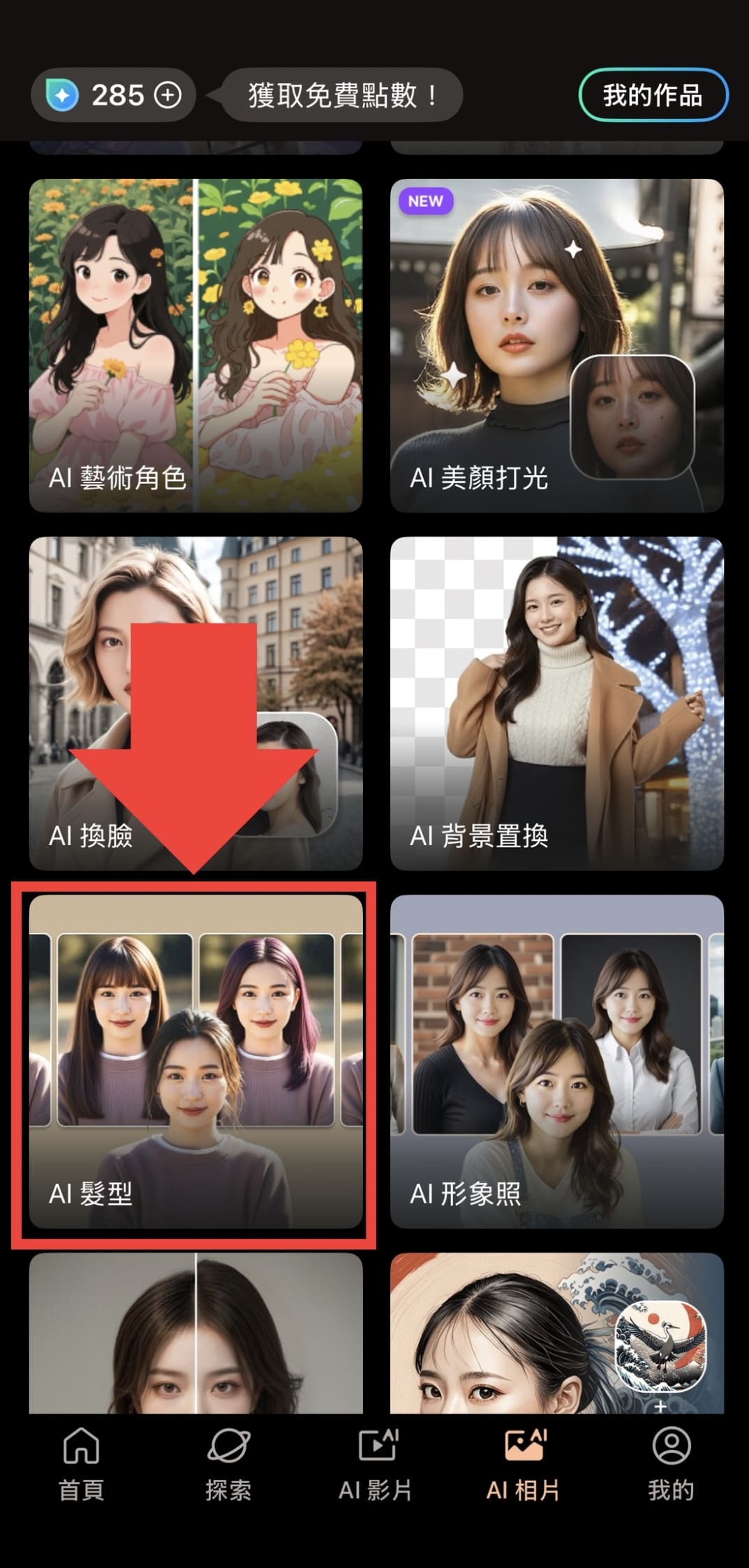
Task: Switch to the AI 影片 tab
Action: click(376, 1464)
